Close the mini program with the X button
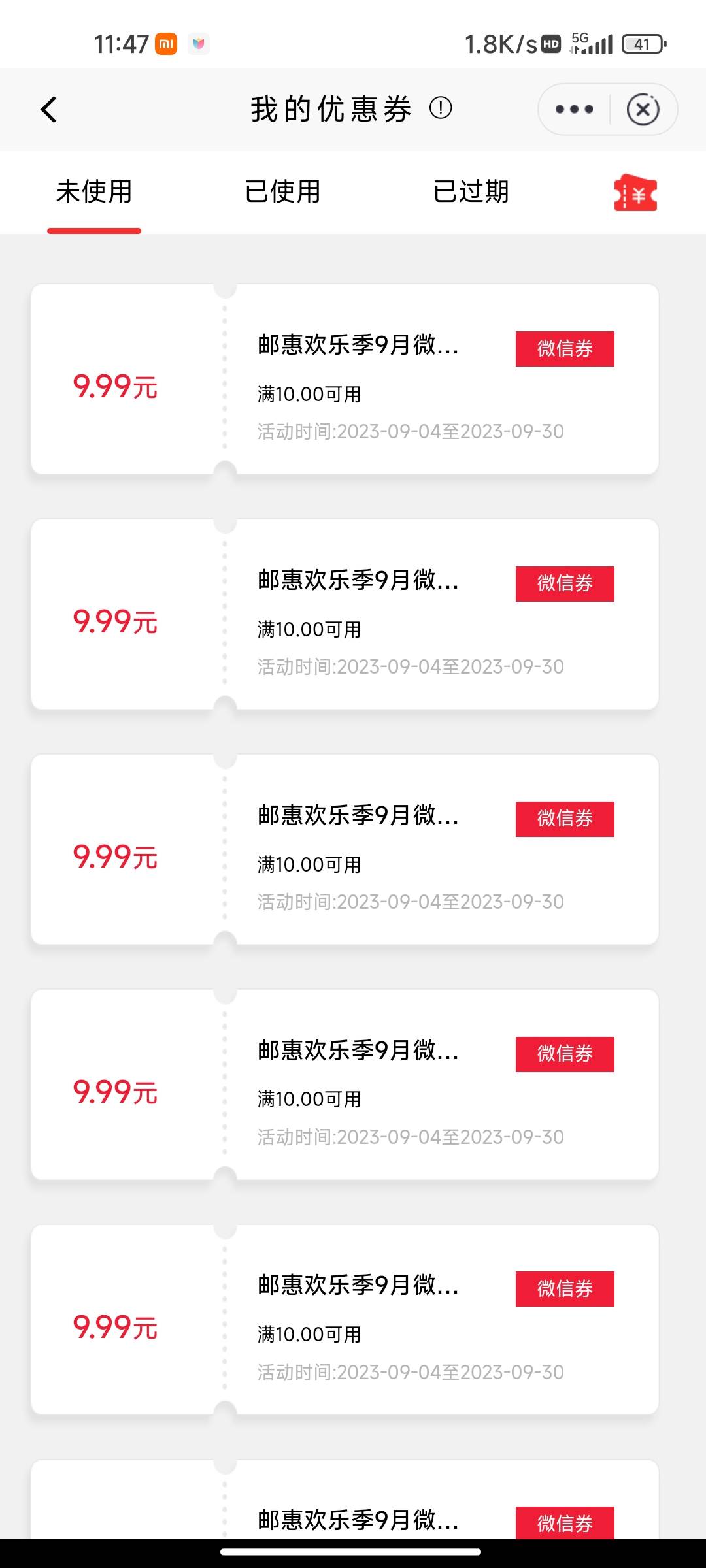Screen dimensions: 706x1568 tap(643, 109)
